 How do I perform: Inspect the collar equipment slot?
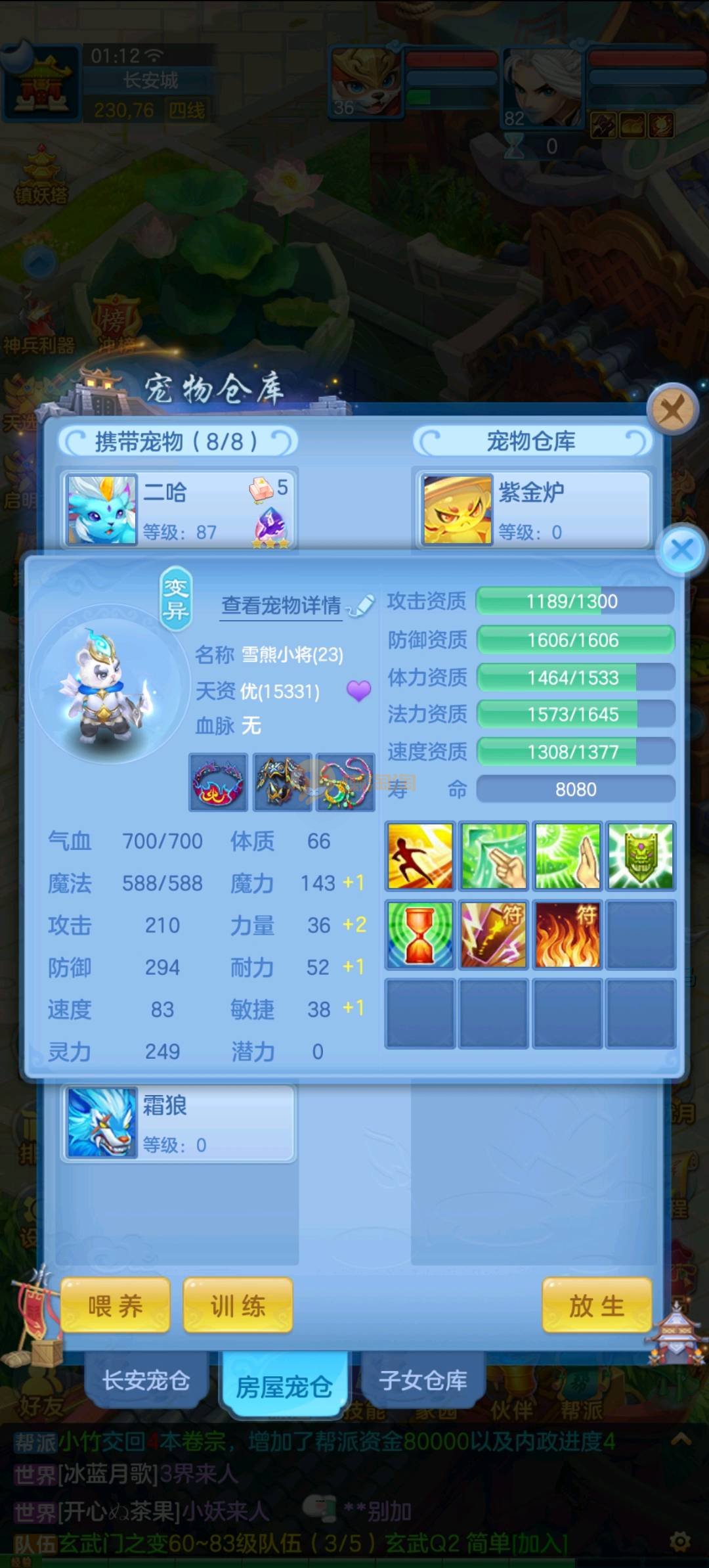coord(219,782)
